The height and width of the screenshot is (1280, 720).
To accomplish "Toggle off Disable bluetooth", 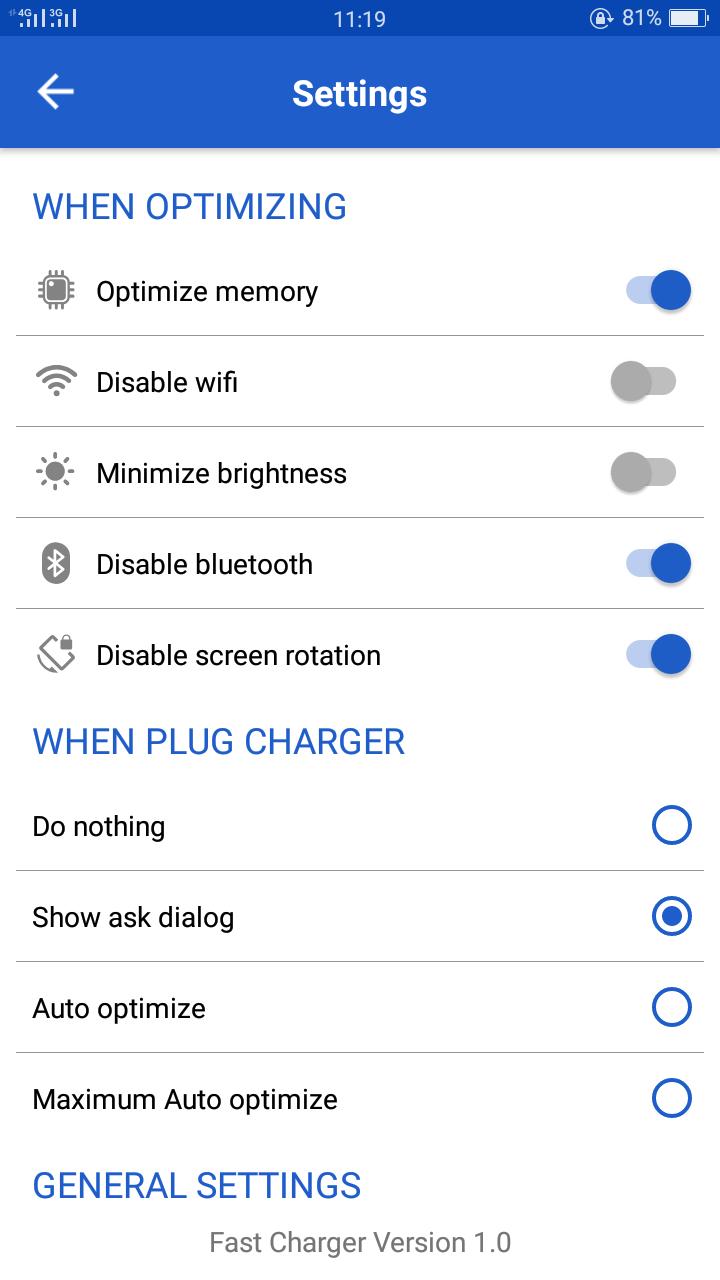I will click(658, 564).
